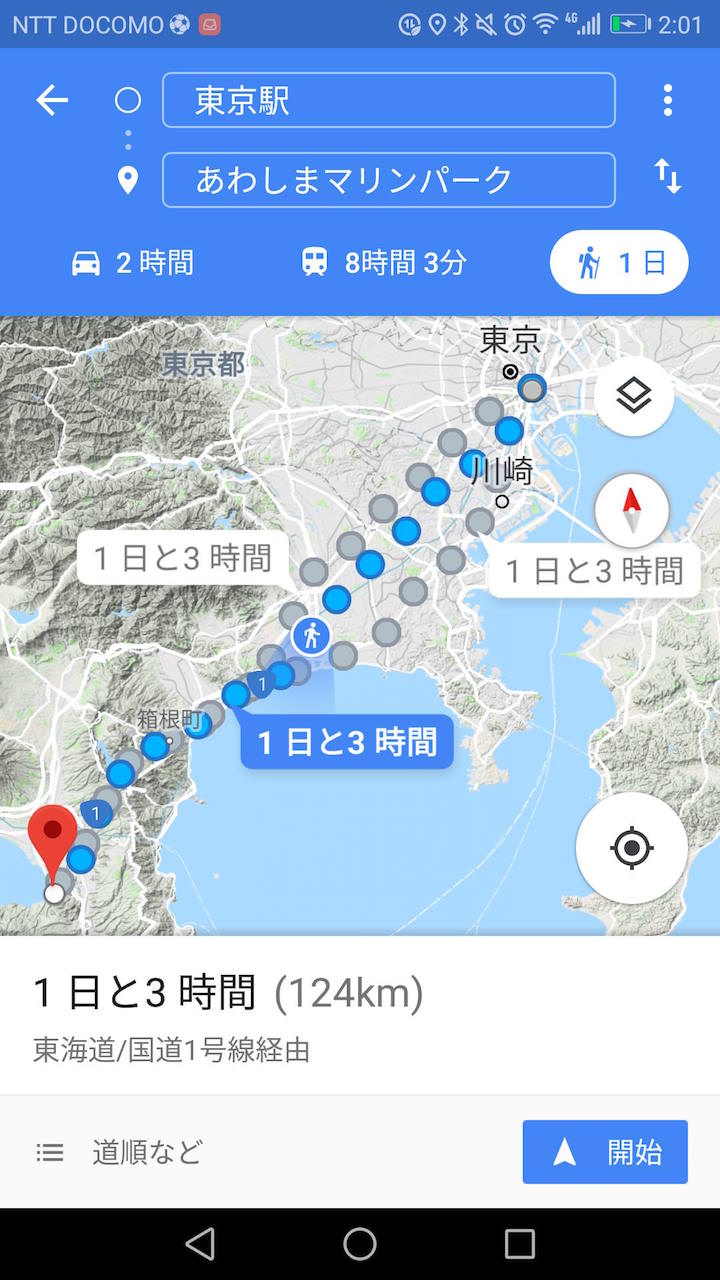The height and width of the screenshot is (1280, 720).
Task: Center map on my location
Action: coord(631,848)
